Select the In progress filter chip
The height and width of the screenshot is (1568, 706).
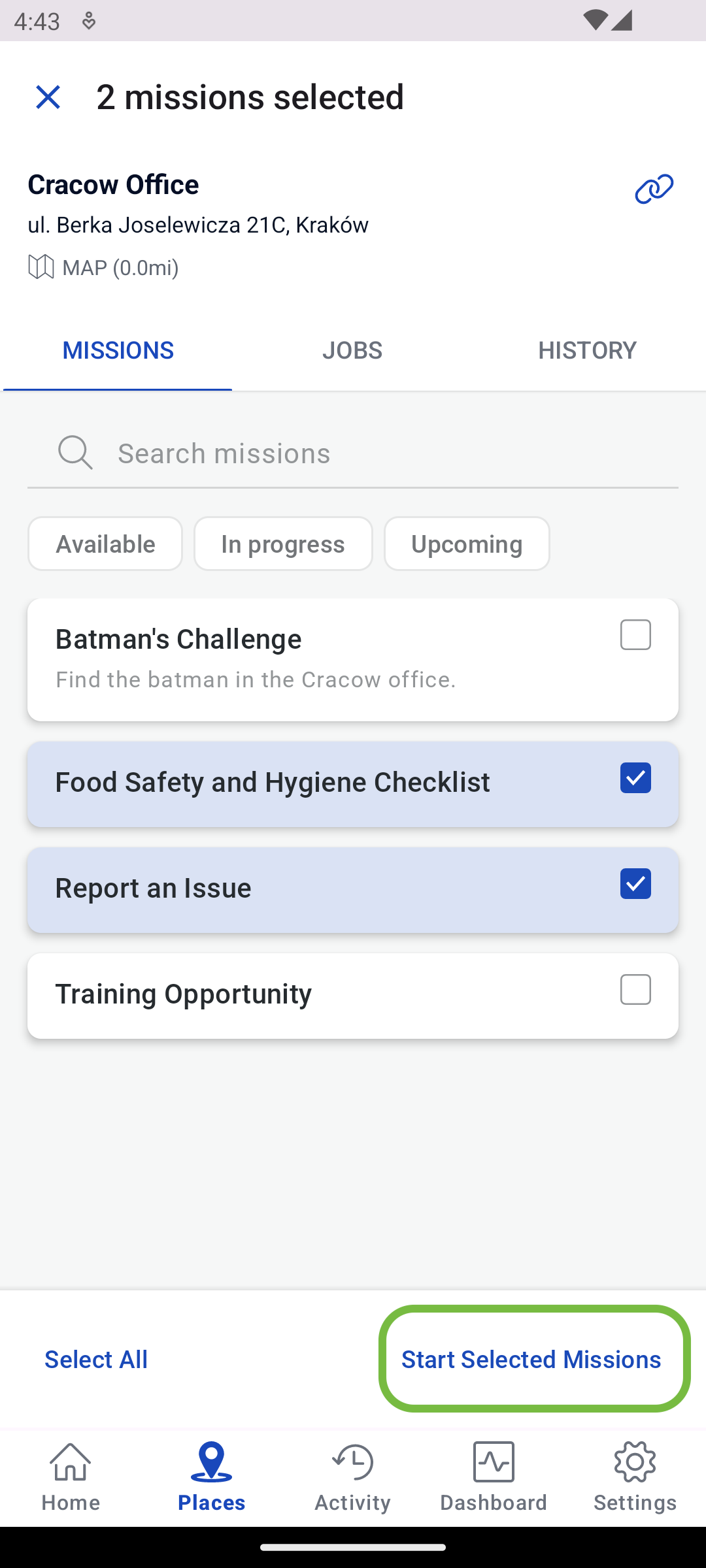click(283, 544)
